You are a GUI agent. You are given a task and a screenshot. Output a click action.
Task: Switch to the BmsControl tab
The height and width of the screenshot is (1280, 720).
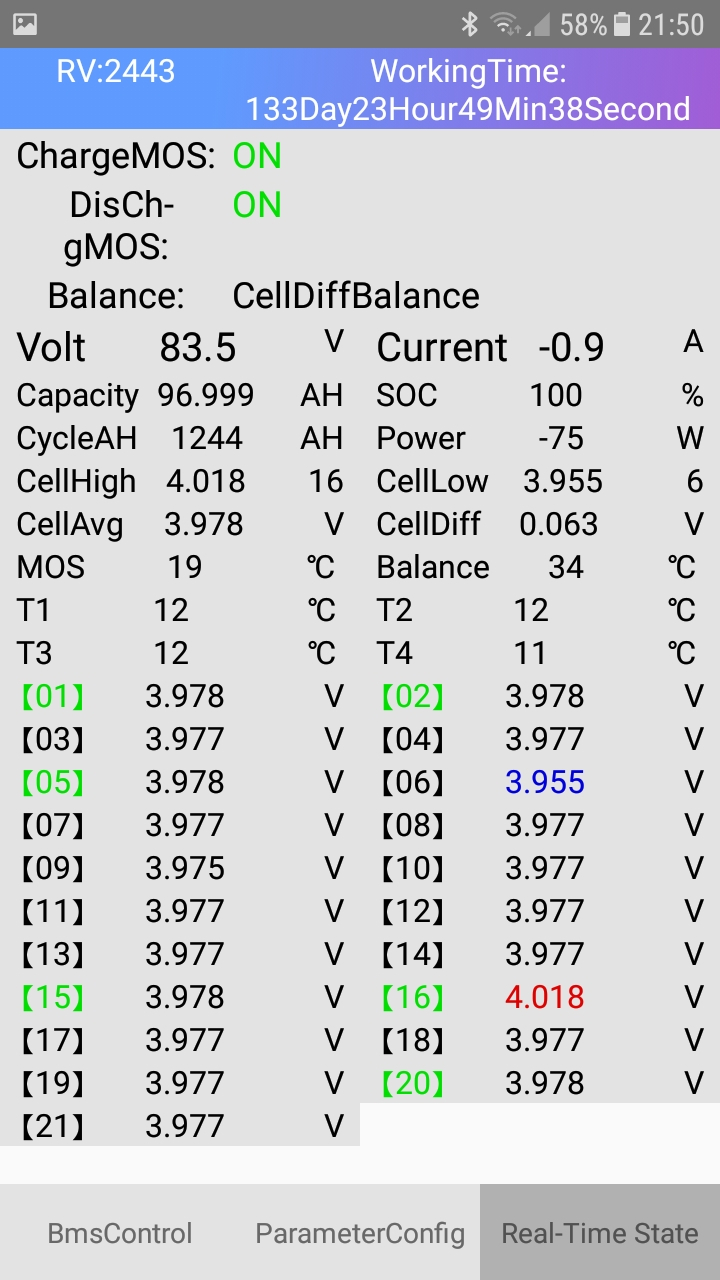click(120, 1233)
